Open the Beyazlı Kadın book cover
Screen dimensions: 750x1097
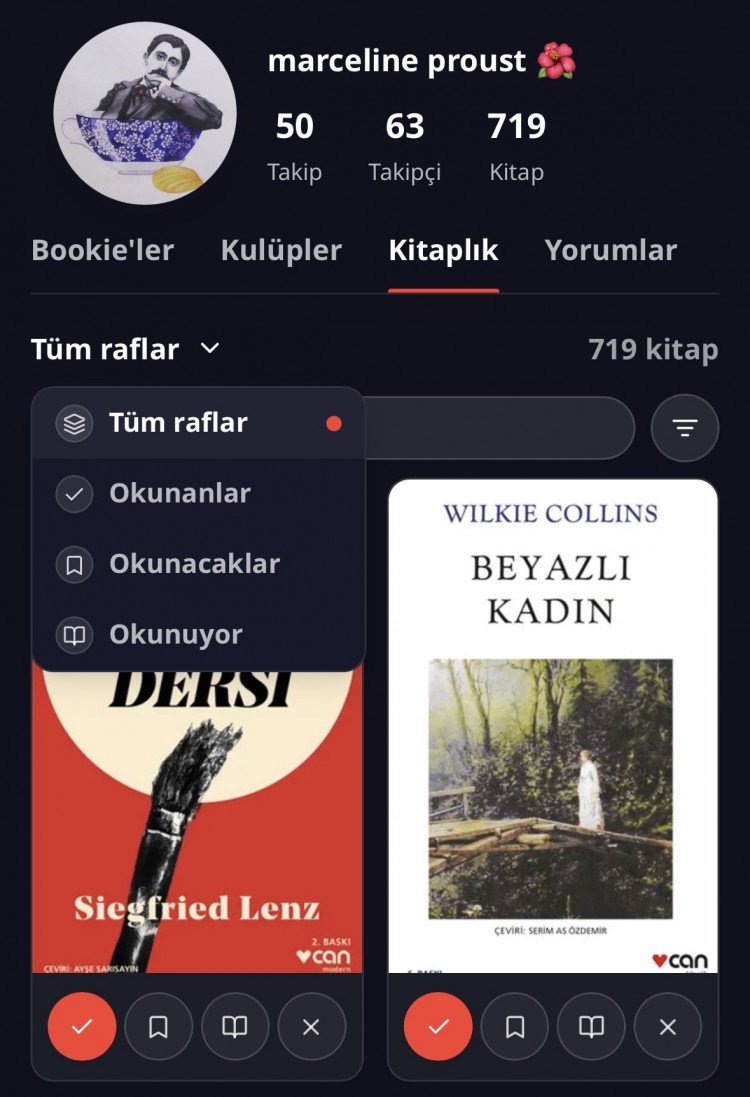click(552, 725)
